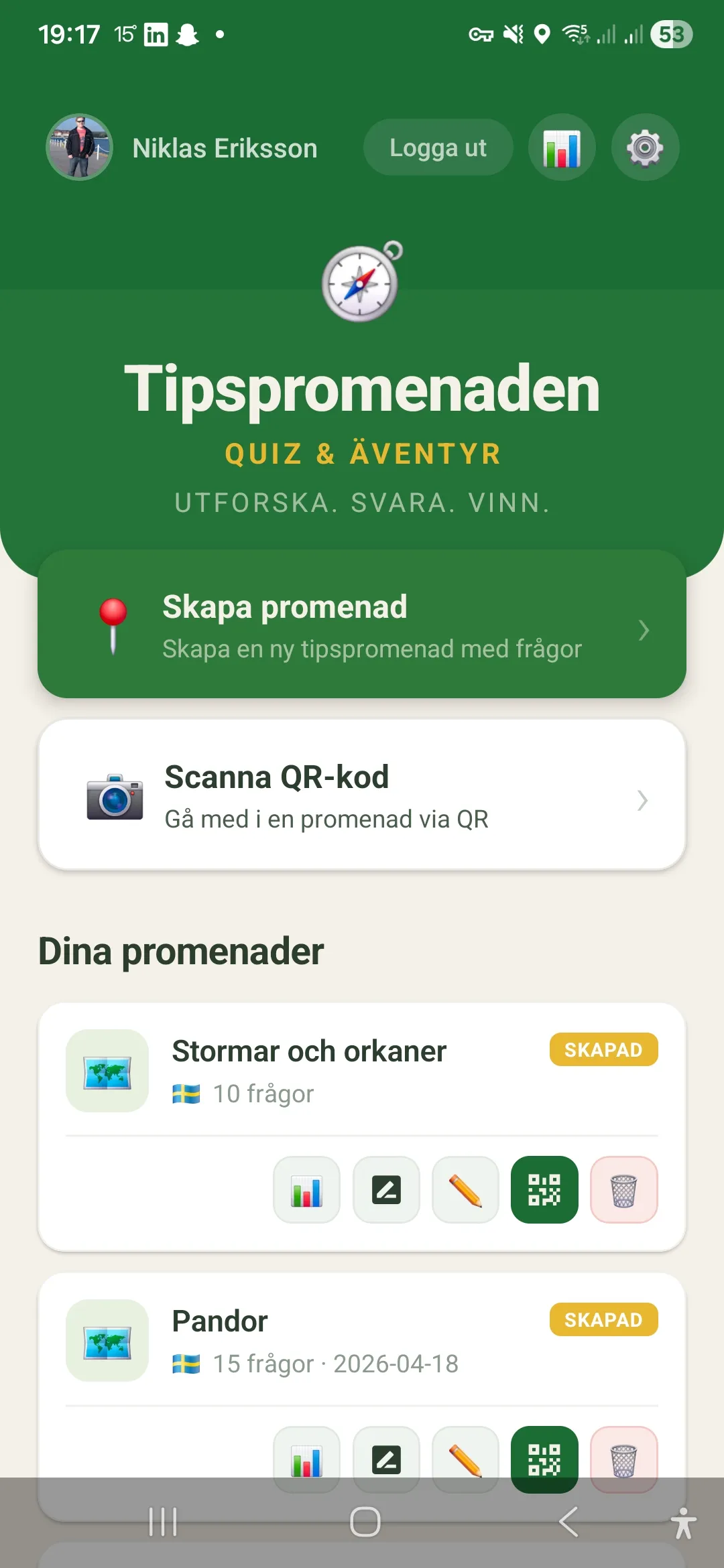Open Skapa promenad via its chevron

[x=644, y=631]
